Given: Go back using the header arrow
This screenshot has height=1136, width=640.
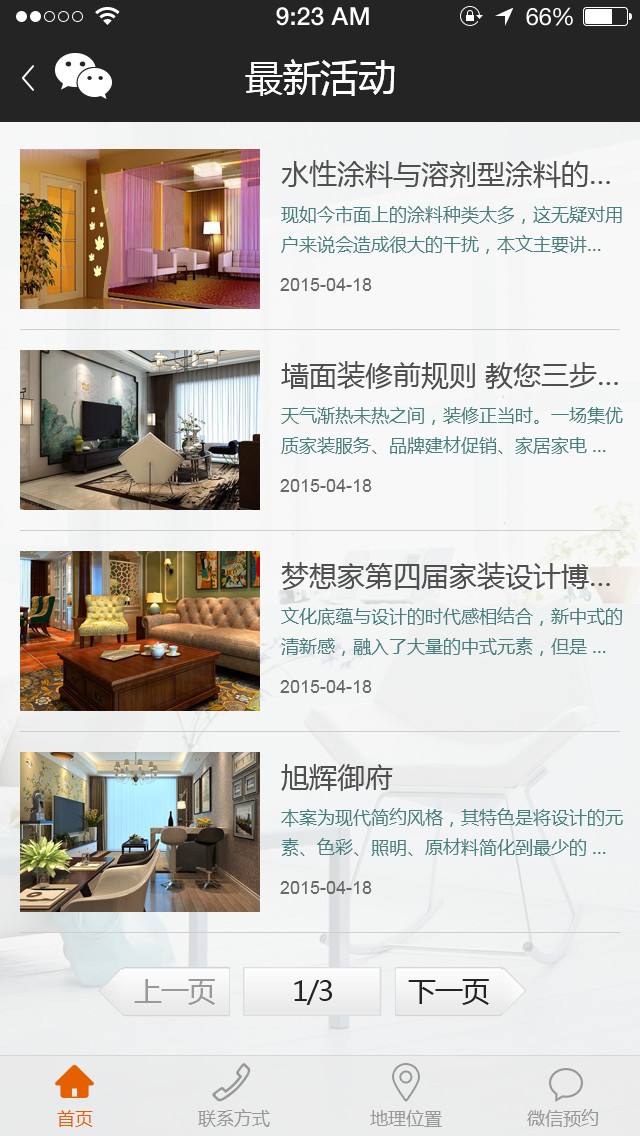Looking at the screenshot, I should pyautogui.click(x=28, y=78).
